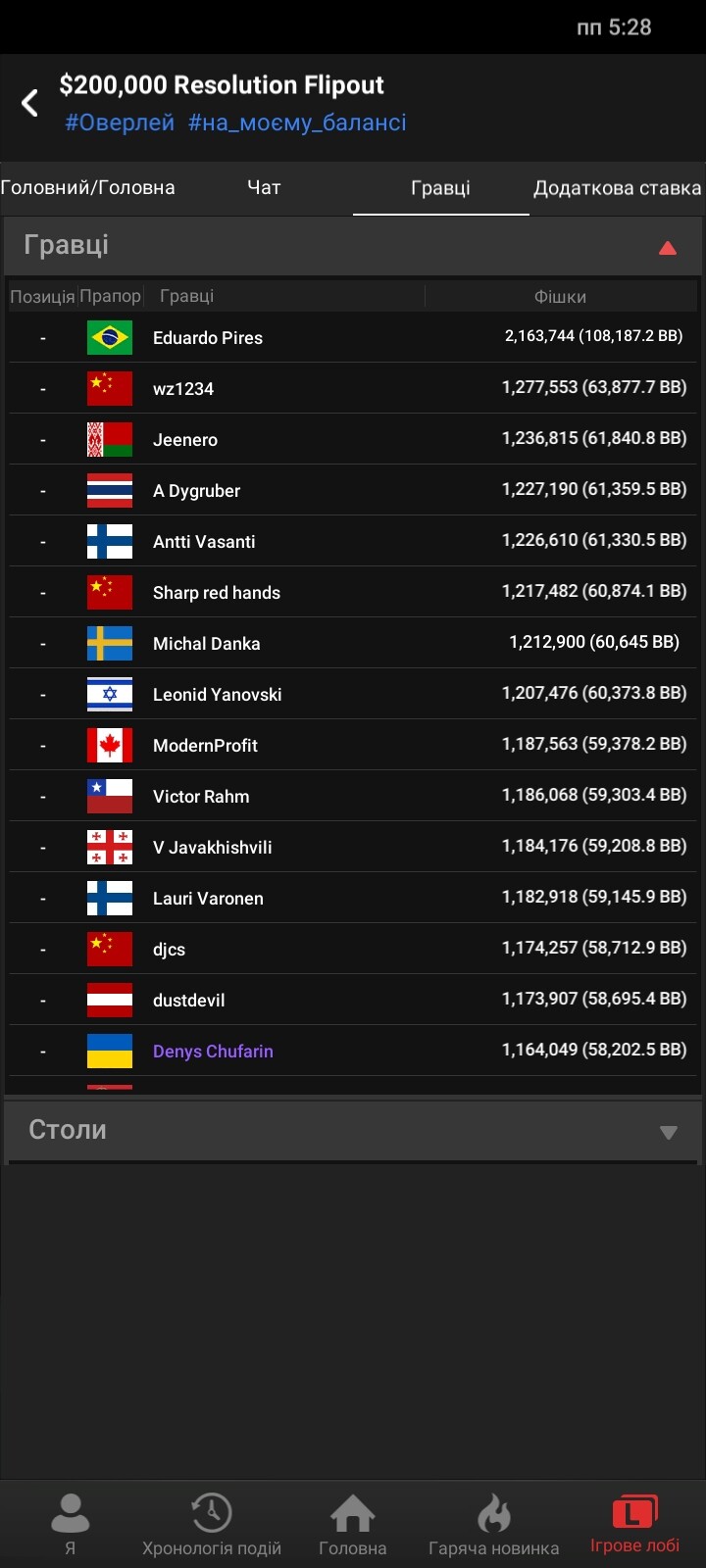Open player Eduardo Pires
706x1568 pixels.
tap(208, 338)
